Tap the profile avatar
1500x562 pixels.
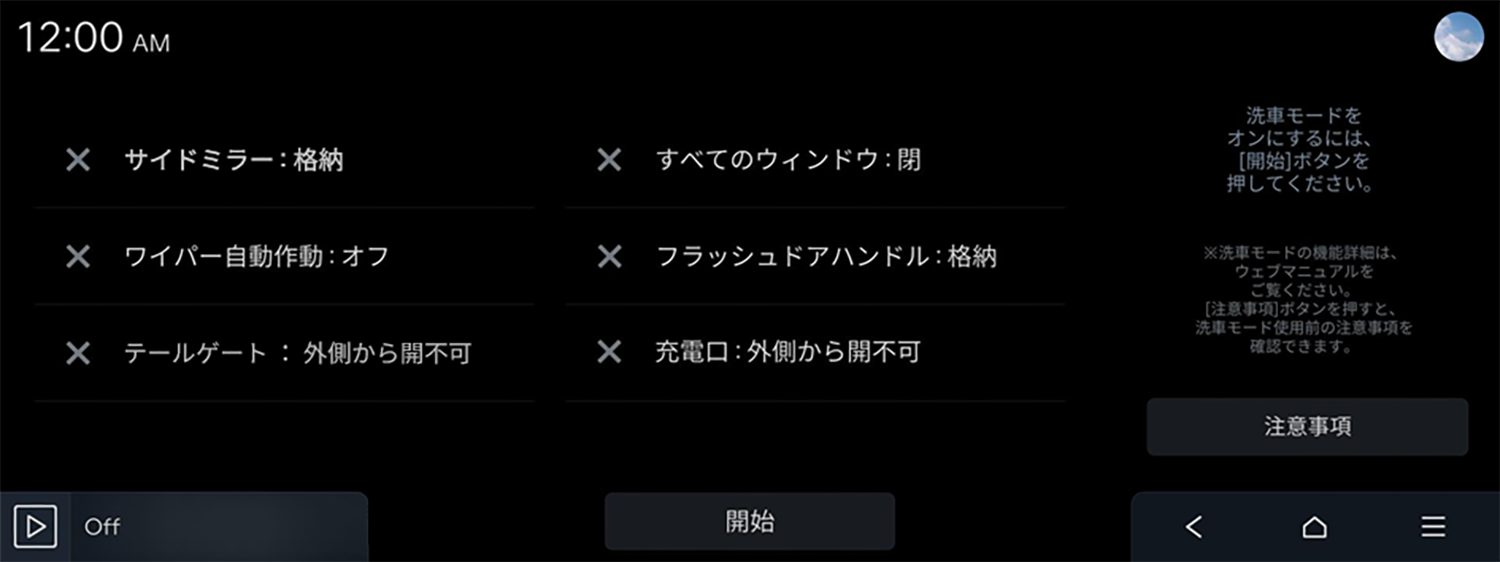click(x=1459, y=37)
